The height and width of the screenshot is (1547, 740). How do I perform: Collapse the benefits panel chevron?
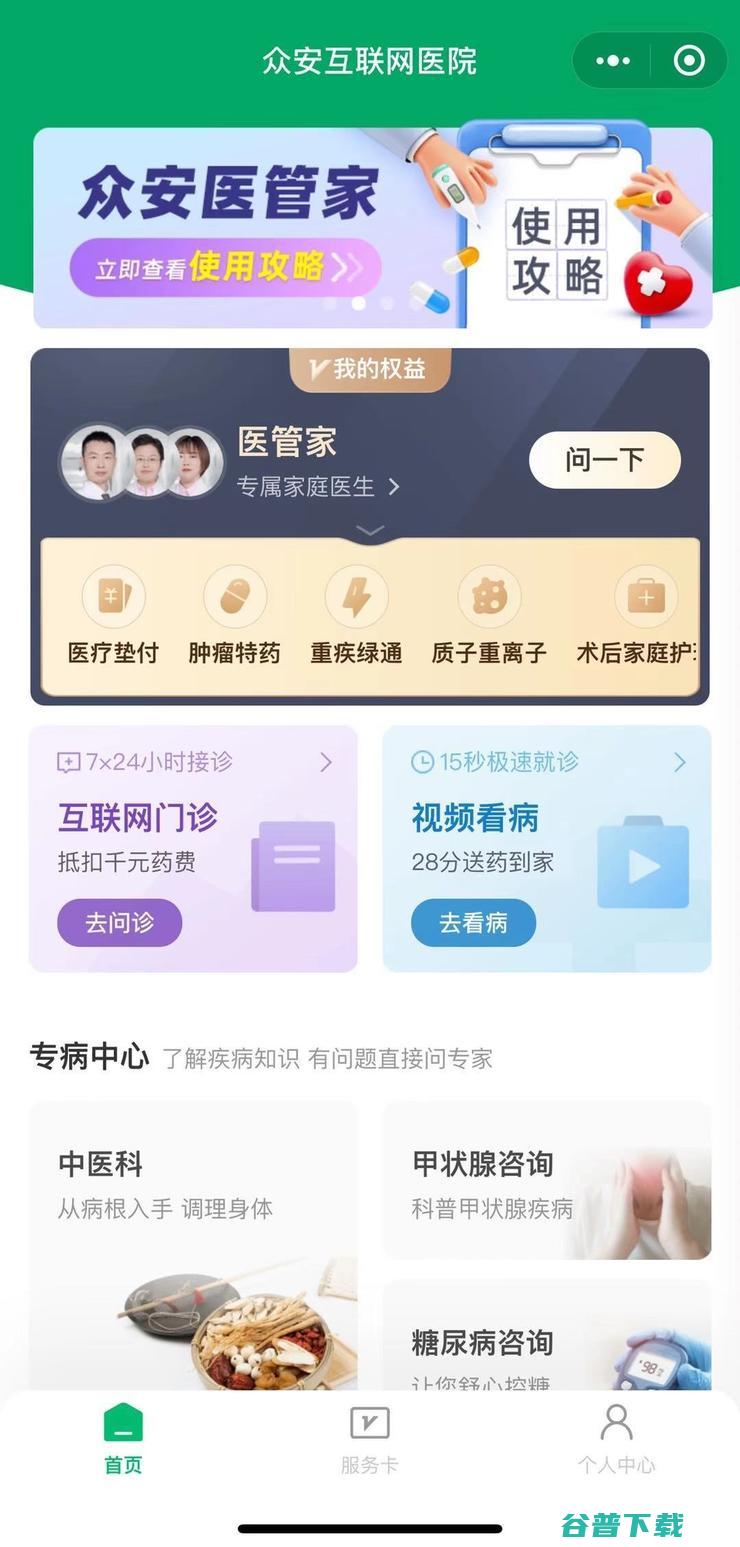pos(370,532)
